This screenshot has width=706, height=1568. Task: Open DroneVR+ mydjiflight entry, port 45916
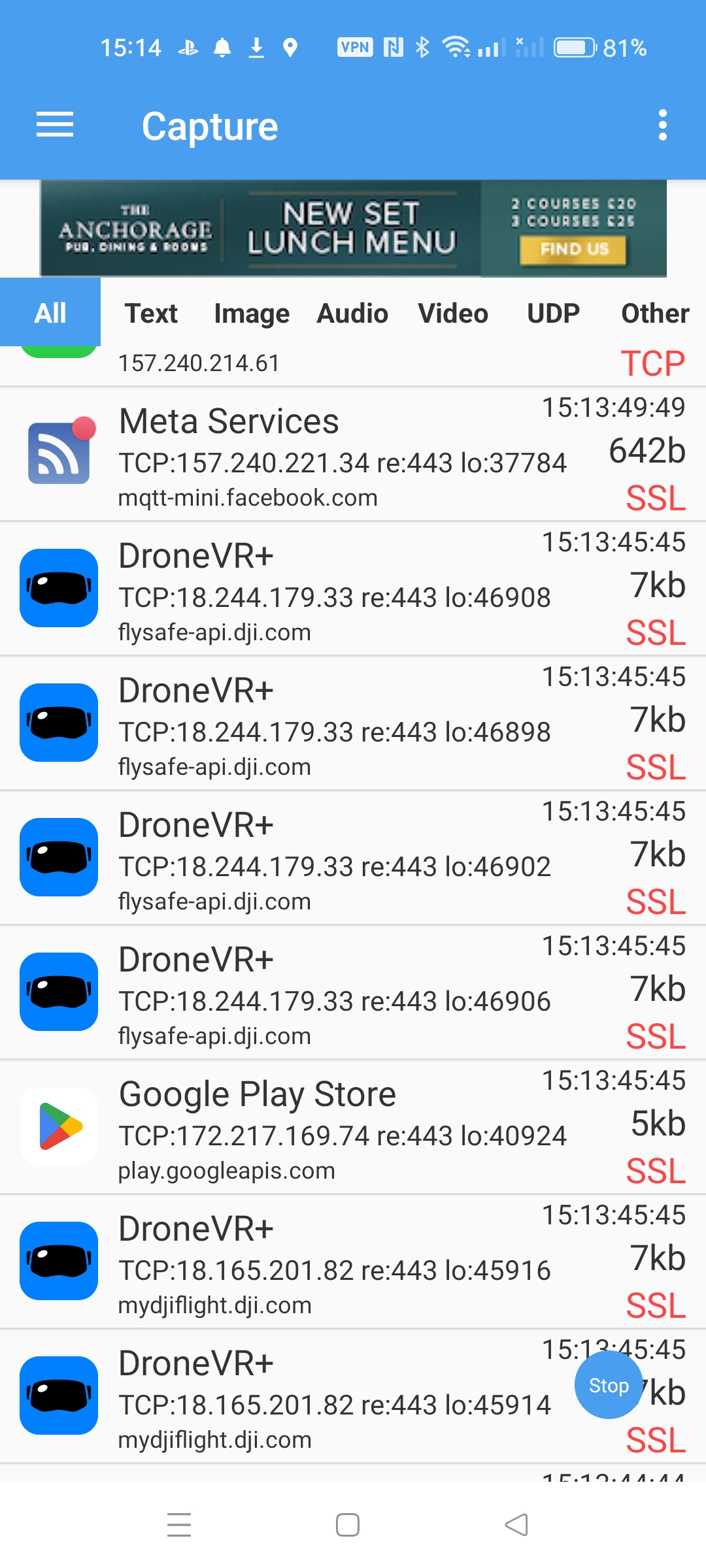tap(353, 1262)
